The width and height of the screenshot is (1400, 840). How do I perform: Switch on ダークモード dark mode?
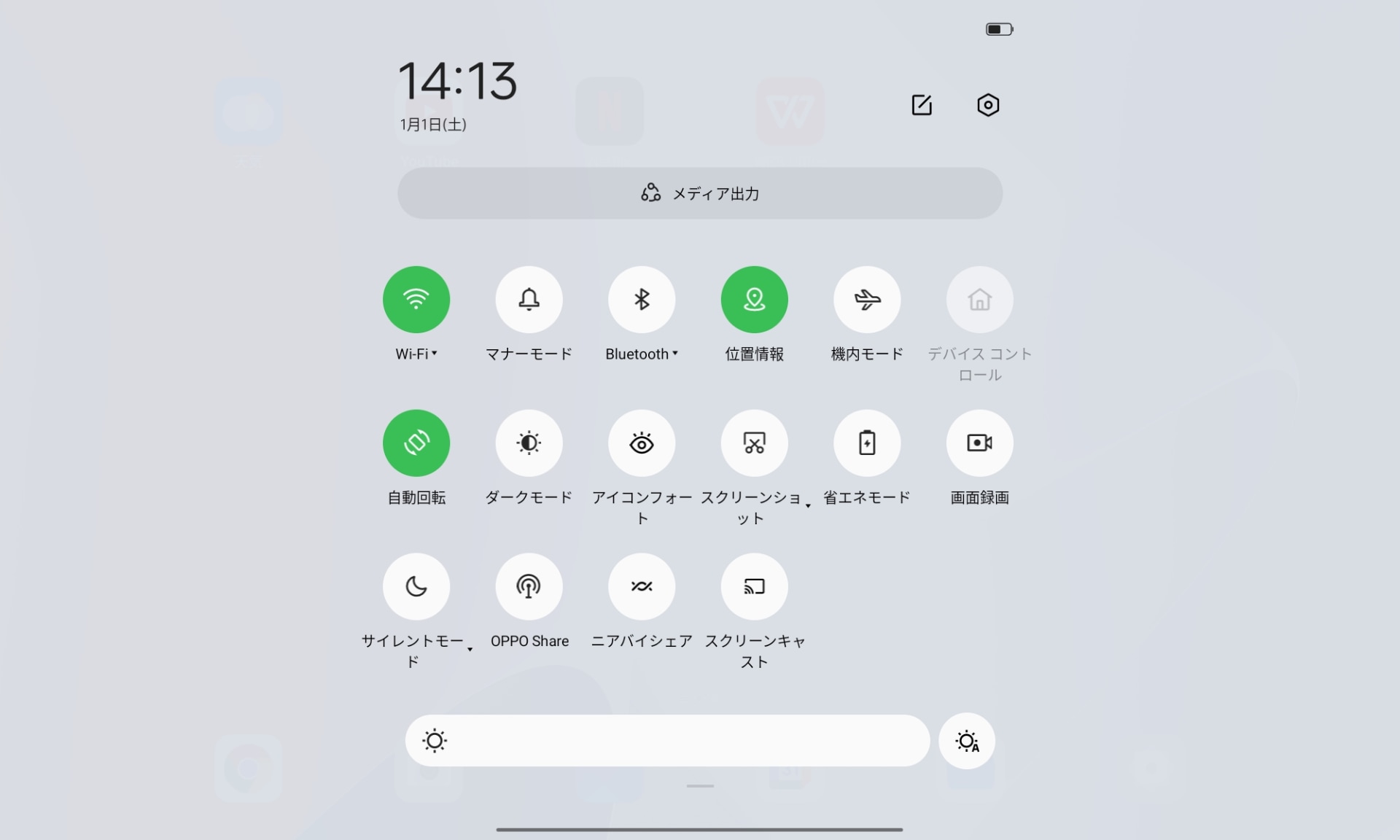point(529,443)
